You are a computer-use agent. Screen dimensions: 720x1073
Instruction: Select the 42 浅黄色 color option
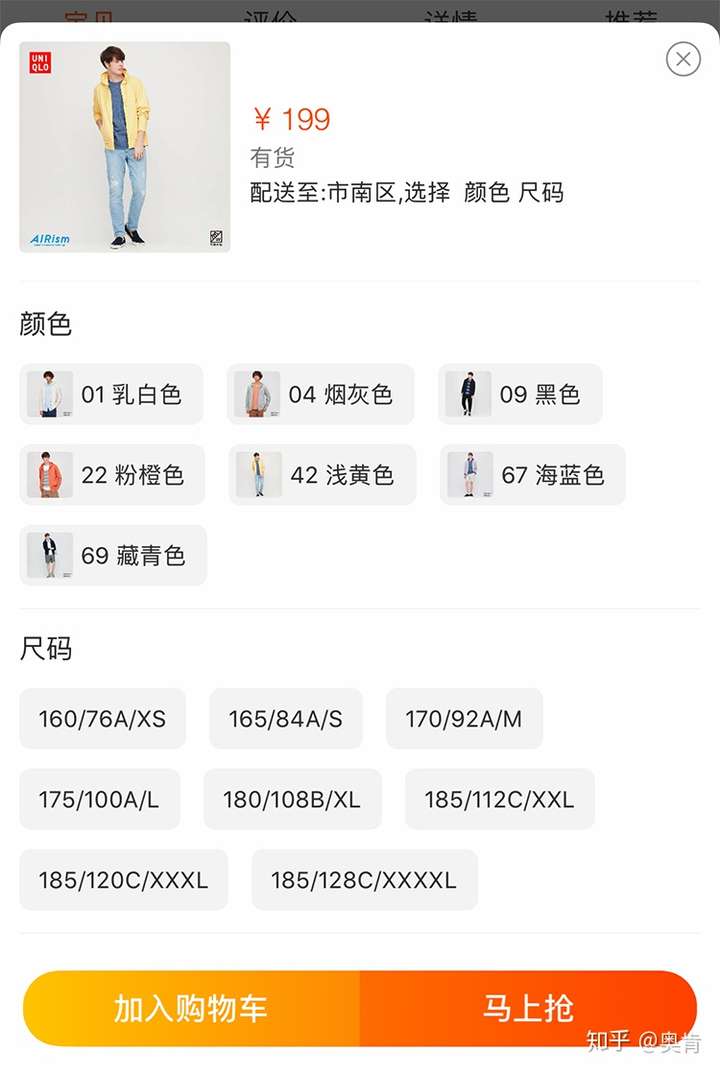click(x=322, y=475)
